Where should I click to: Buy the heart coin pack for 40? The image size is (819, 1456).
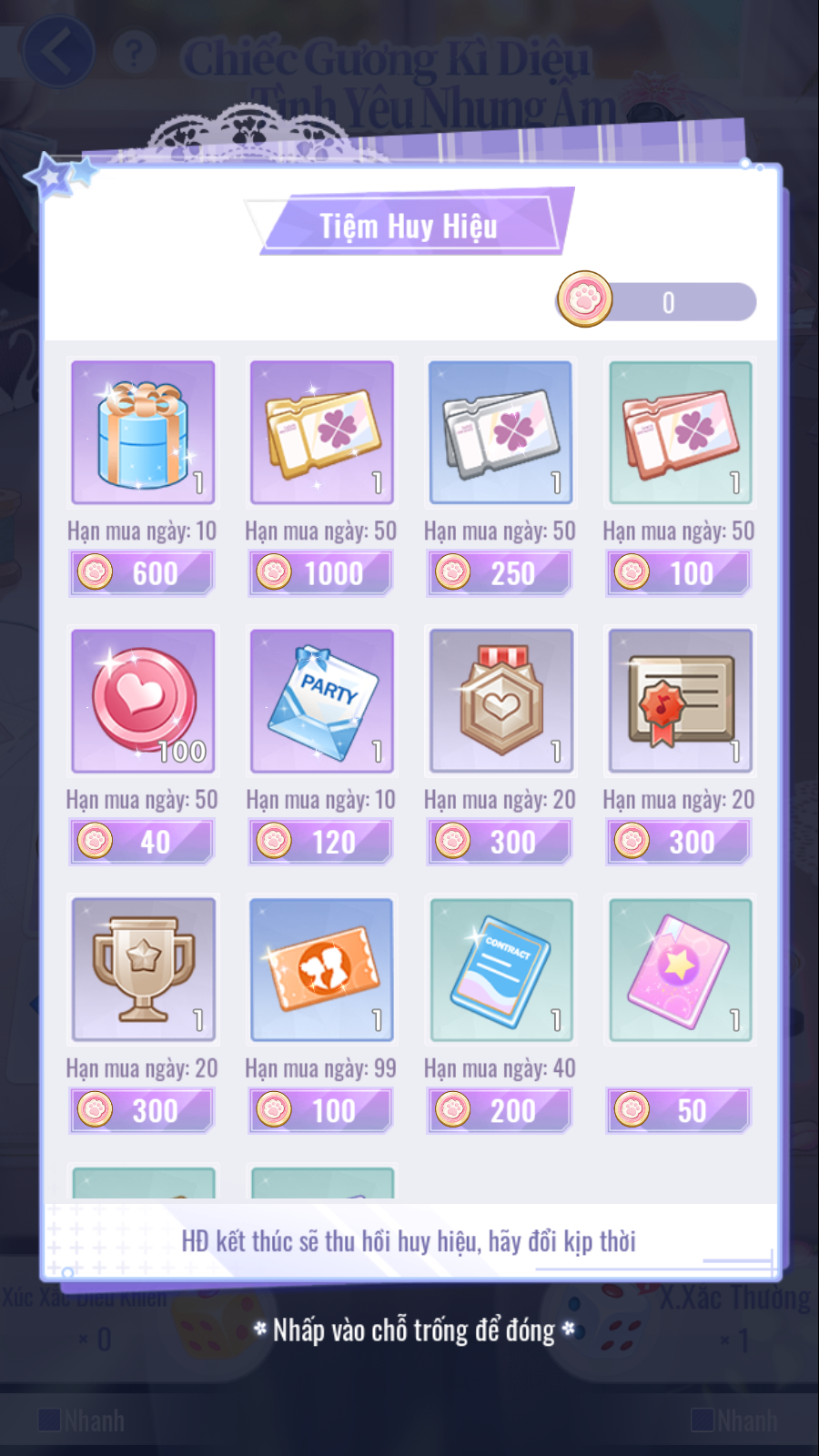[142, 842]
